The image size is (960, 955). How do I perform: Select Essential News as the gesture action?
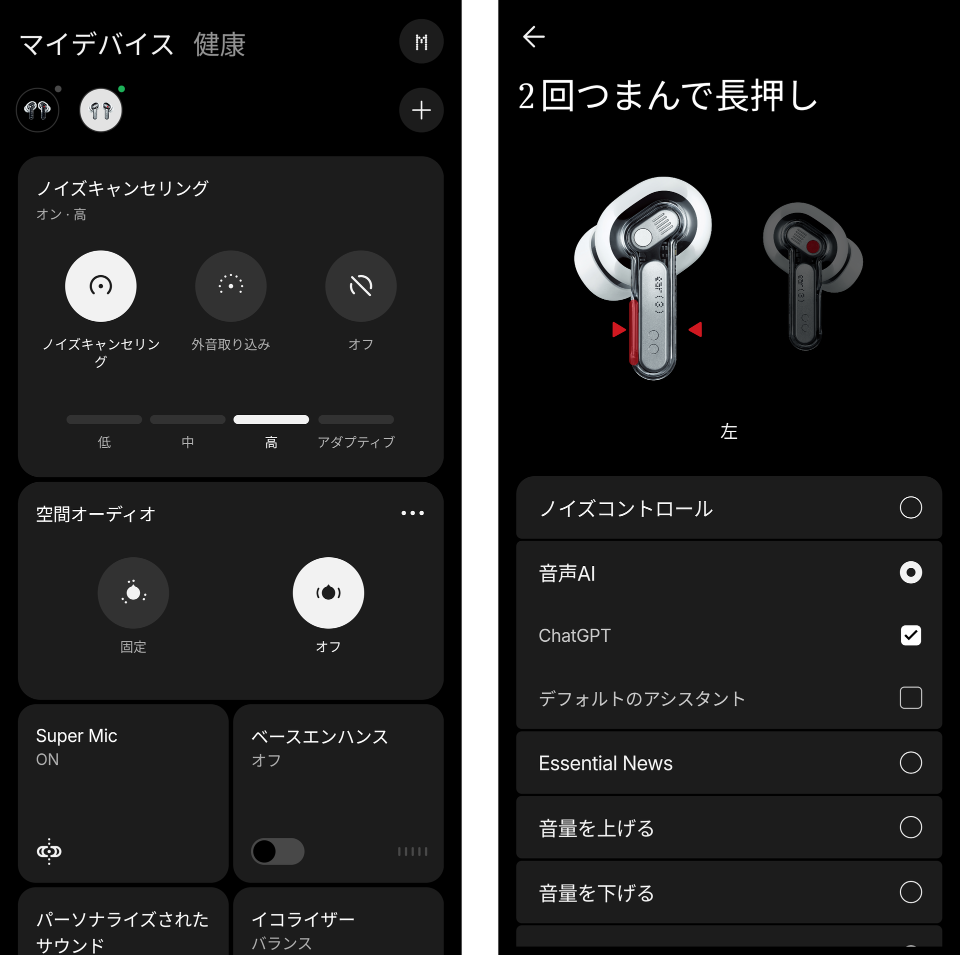910,763
